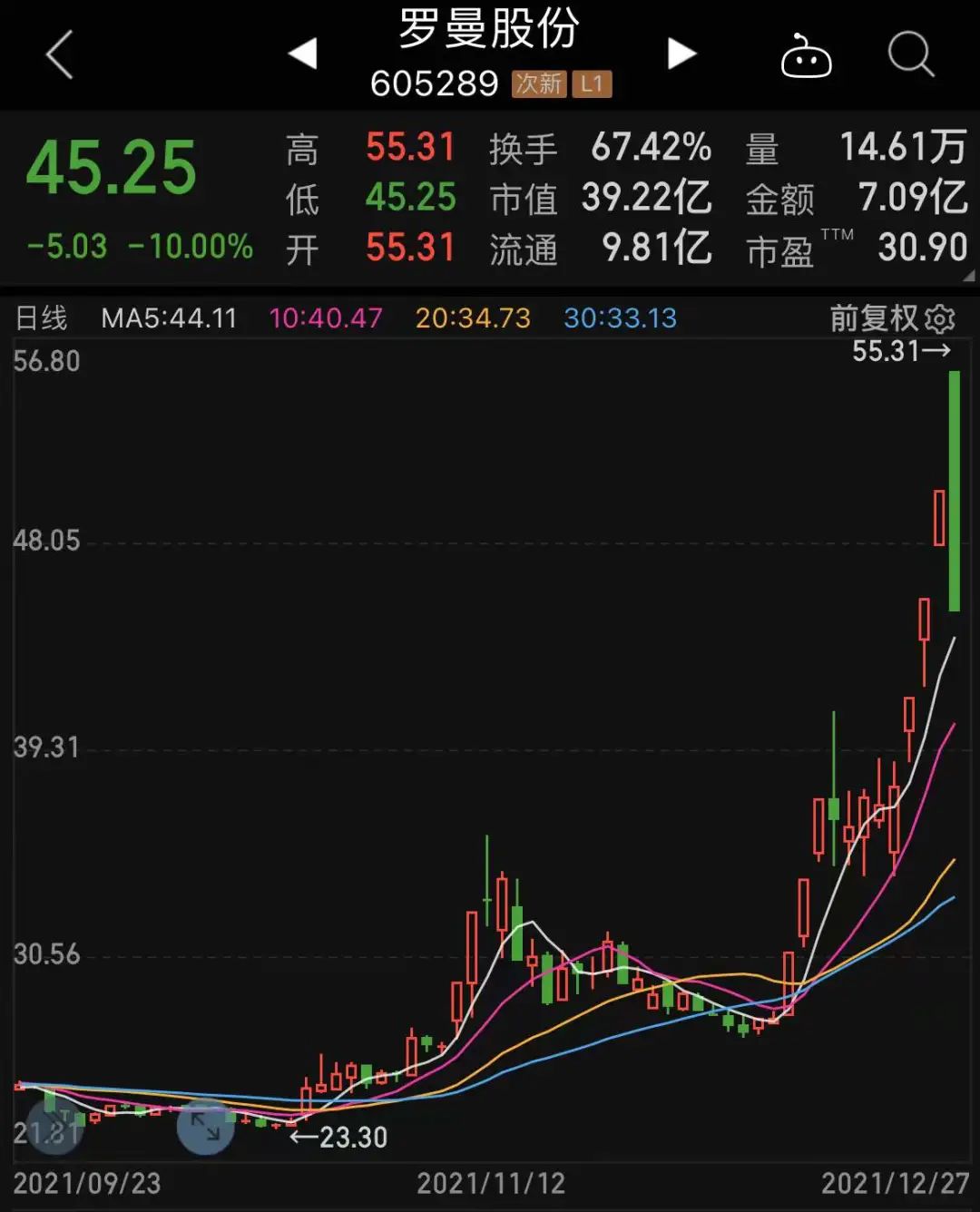Expand chart to fullscreen view
The width and height of the screenshot is (980, 1212).
point(205,1128)
